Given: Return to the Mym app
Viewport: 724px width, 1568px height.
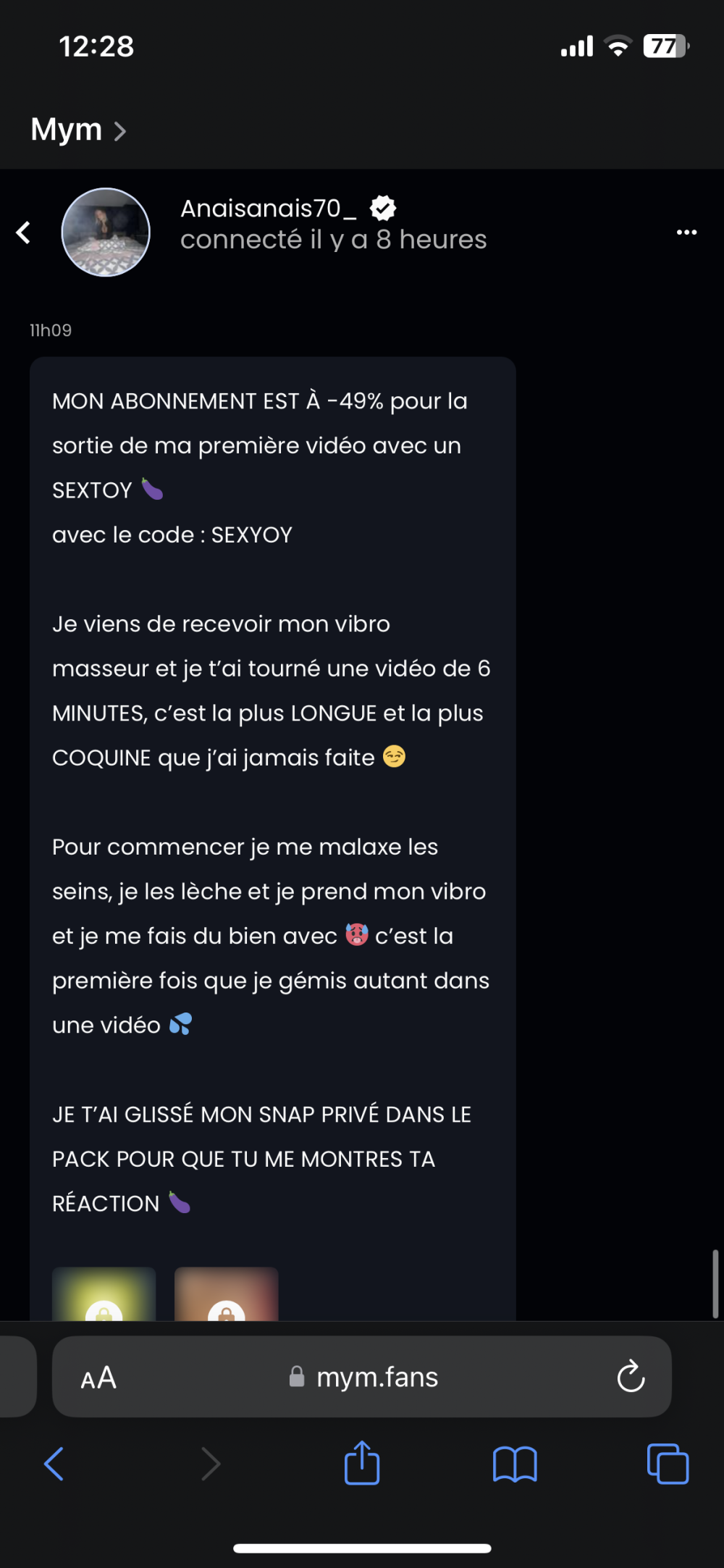Looking at the screenshot, I should [77, 130].
